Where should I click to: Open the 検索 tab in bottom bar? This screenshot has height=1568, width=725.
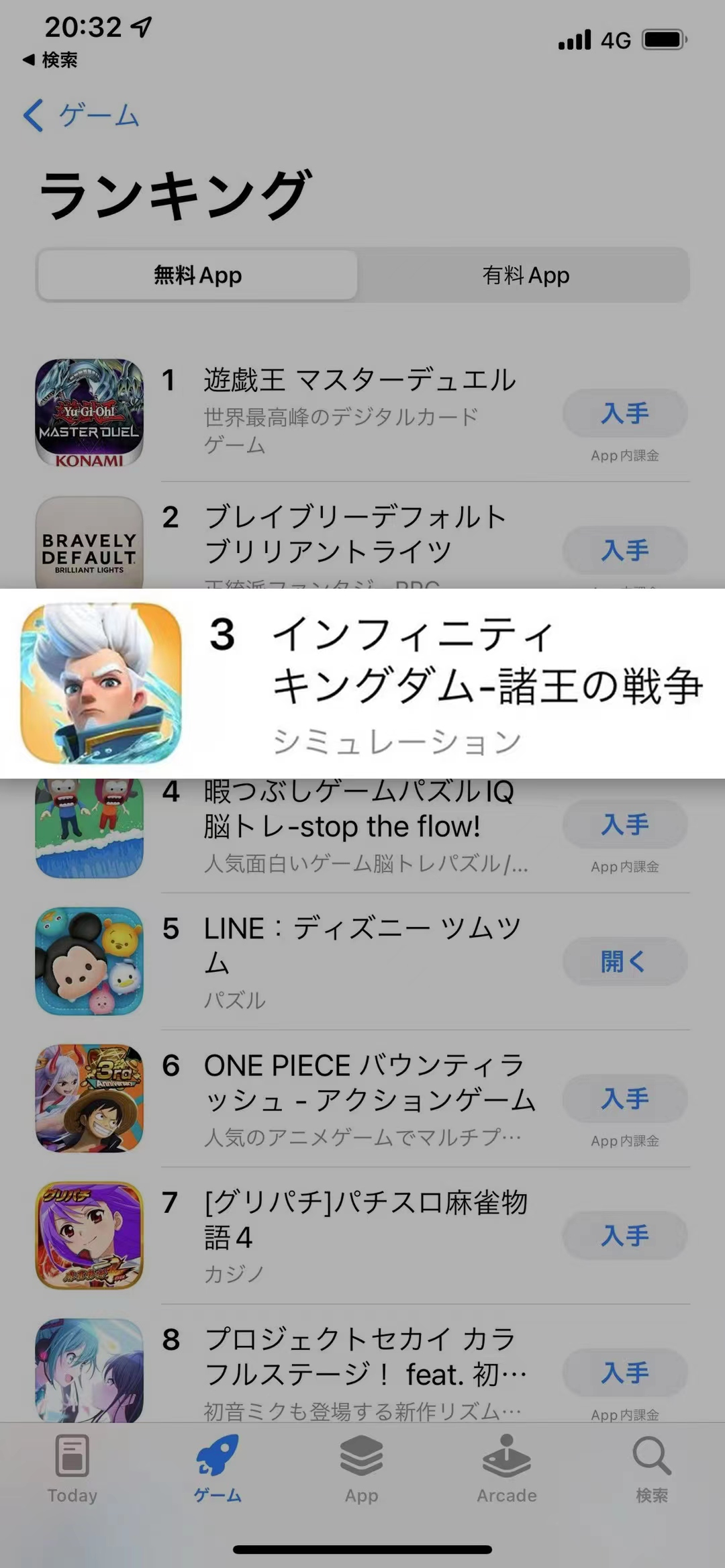(652, 1470)
